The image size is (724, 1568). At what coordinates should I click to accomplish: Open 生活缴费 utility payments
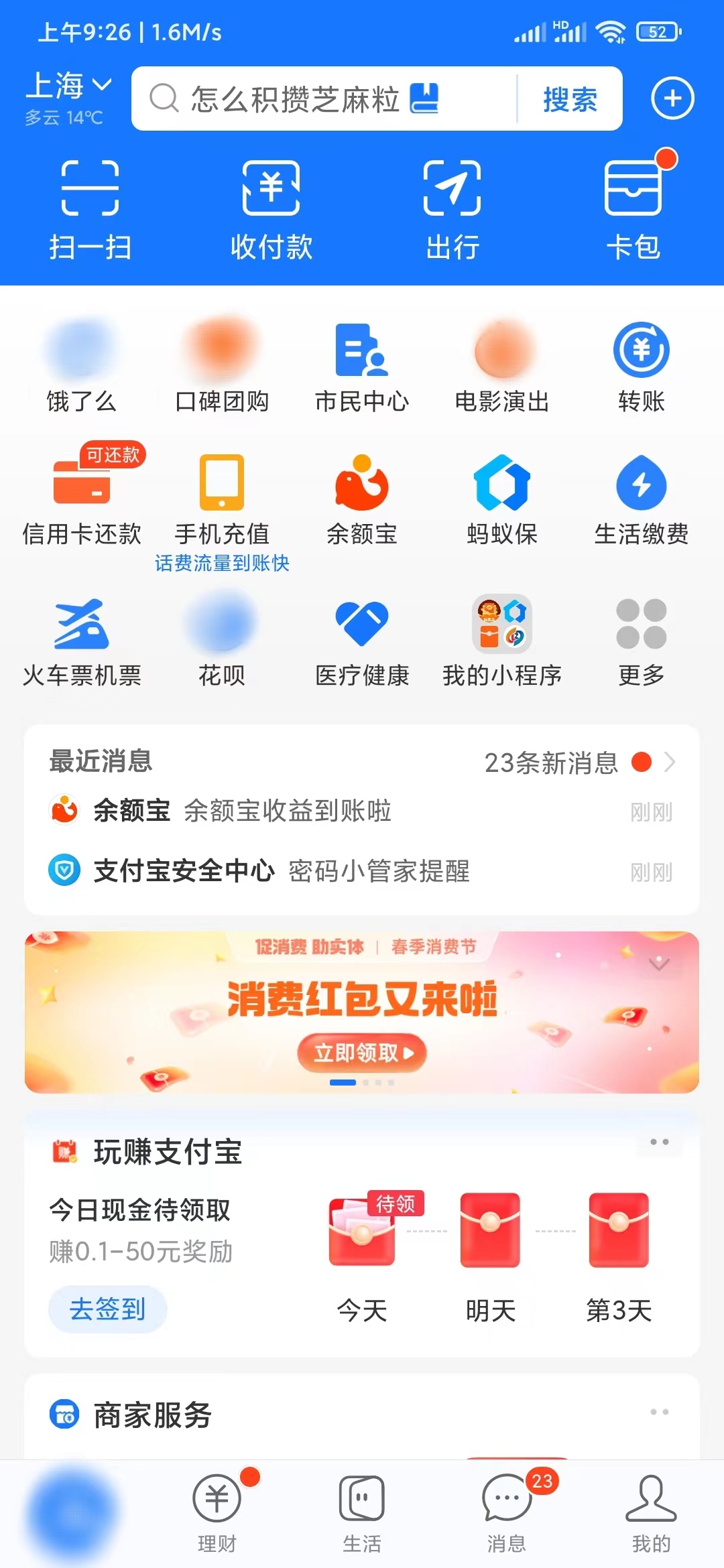[x=640, y=499]
